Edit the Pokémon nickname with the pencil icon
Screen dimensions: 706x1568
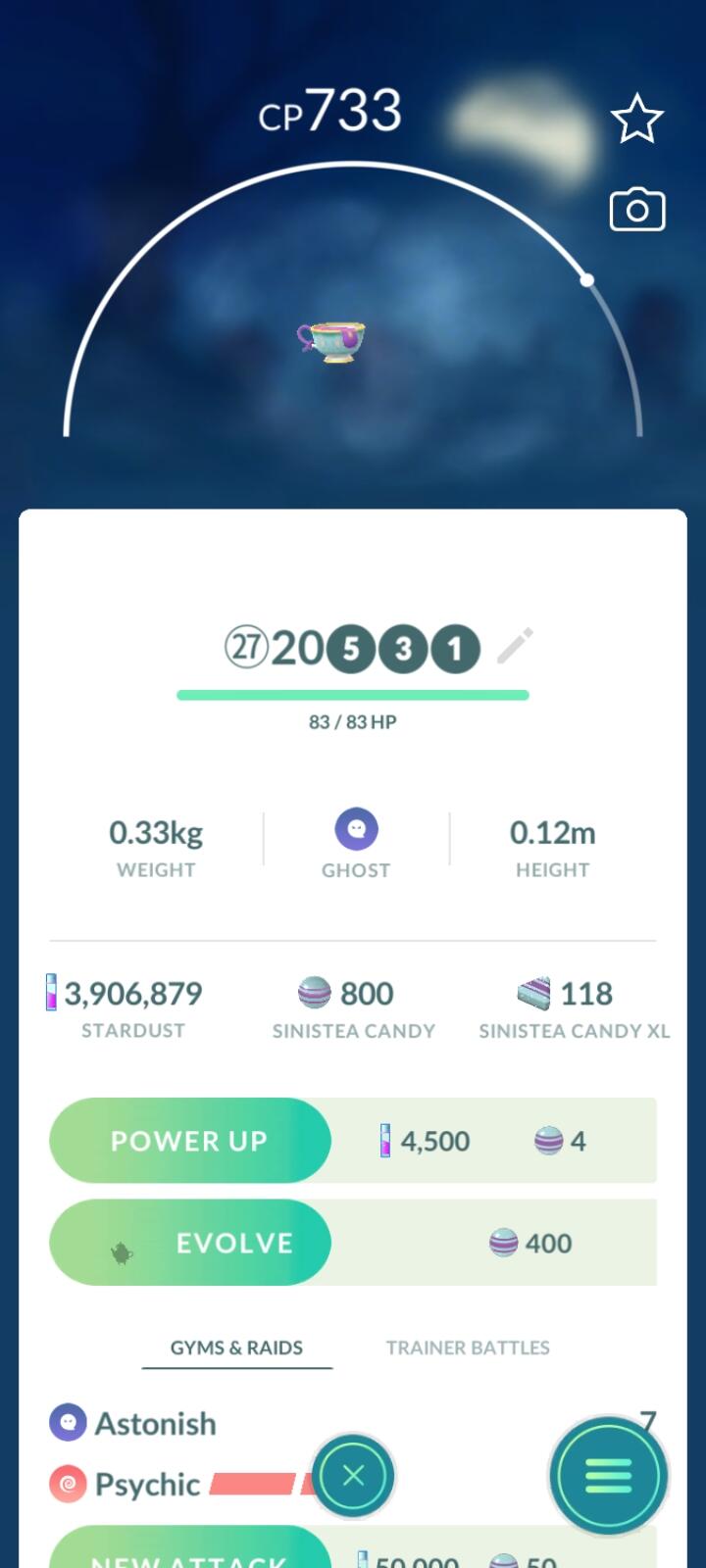515,646
